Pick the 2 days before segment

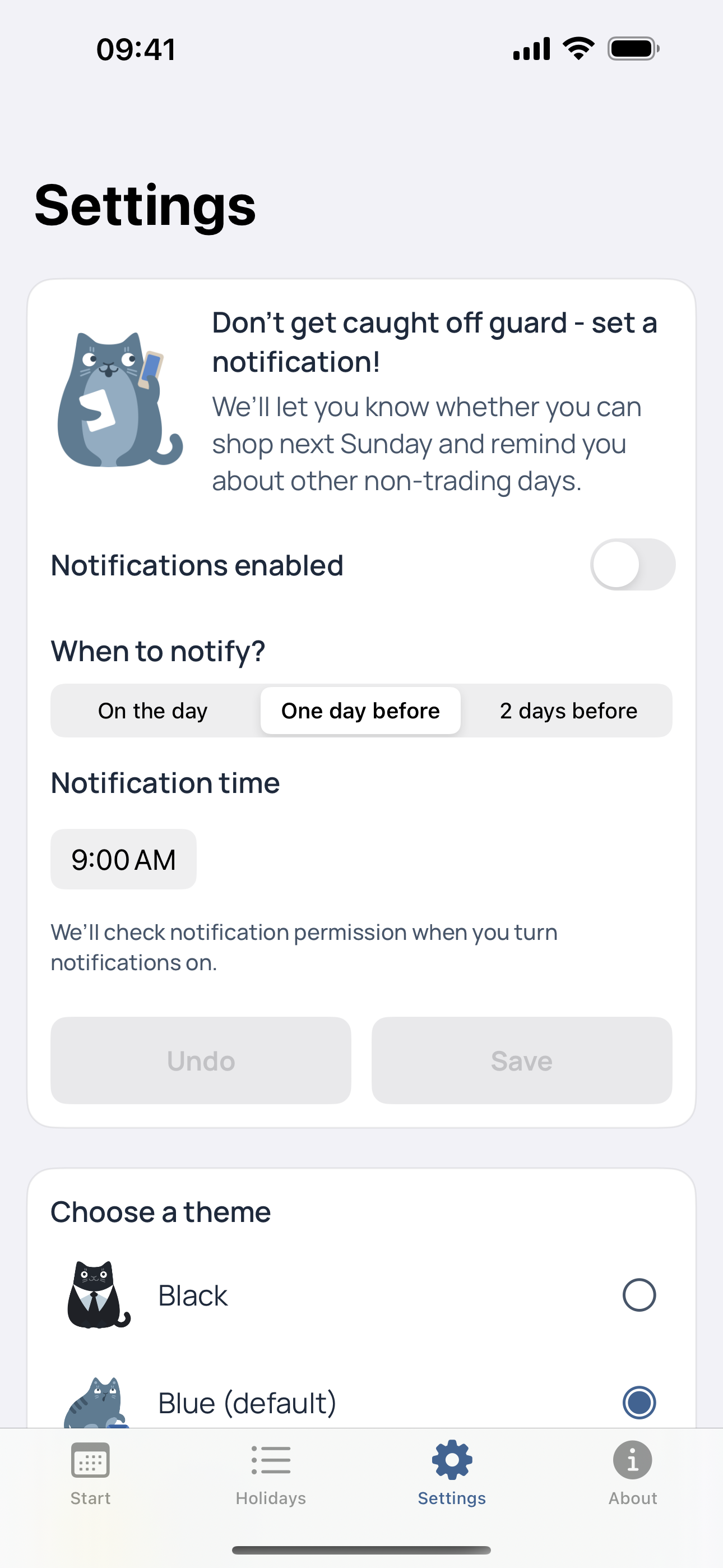tap(568, 711)
